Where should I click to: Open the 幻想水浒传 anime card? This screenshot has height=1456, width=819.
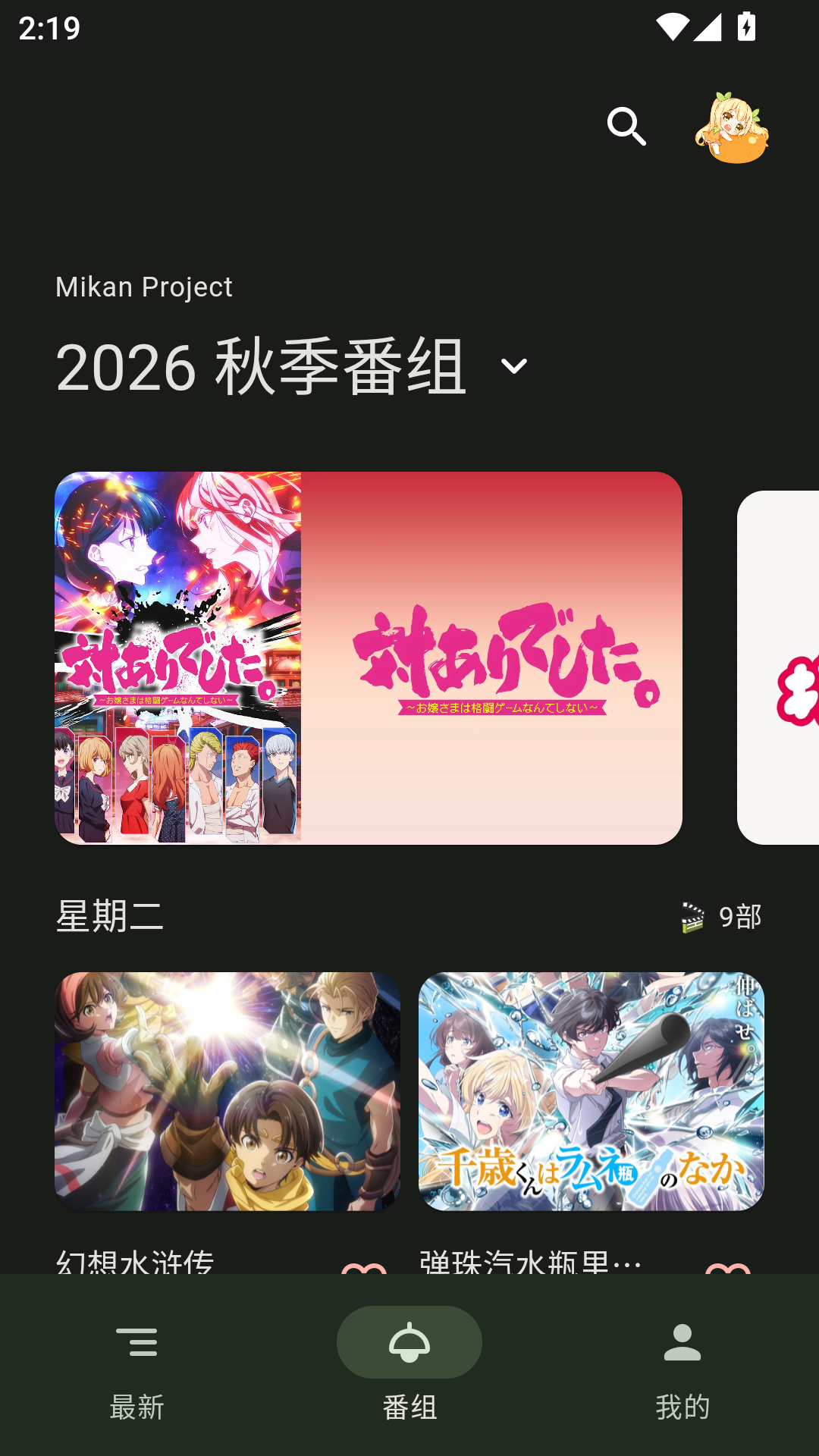227,1091
